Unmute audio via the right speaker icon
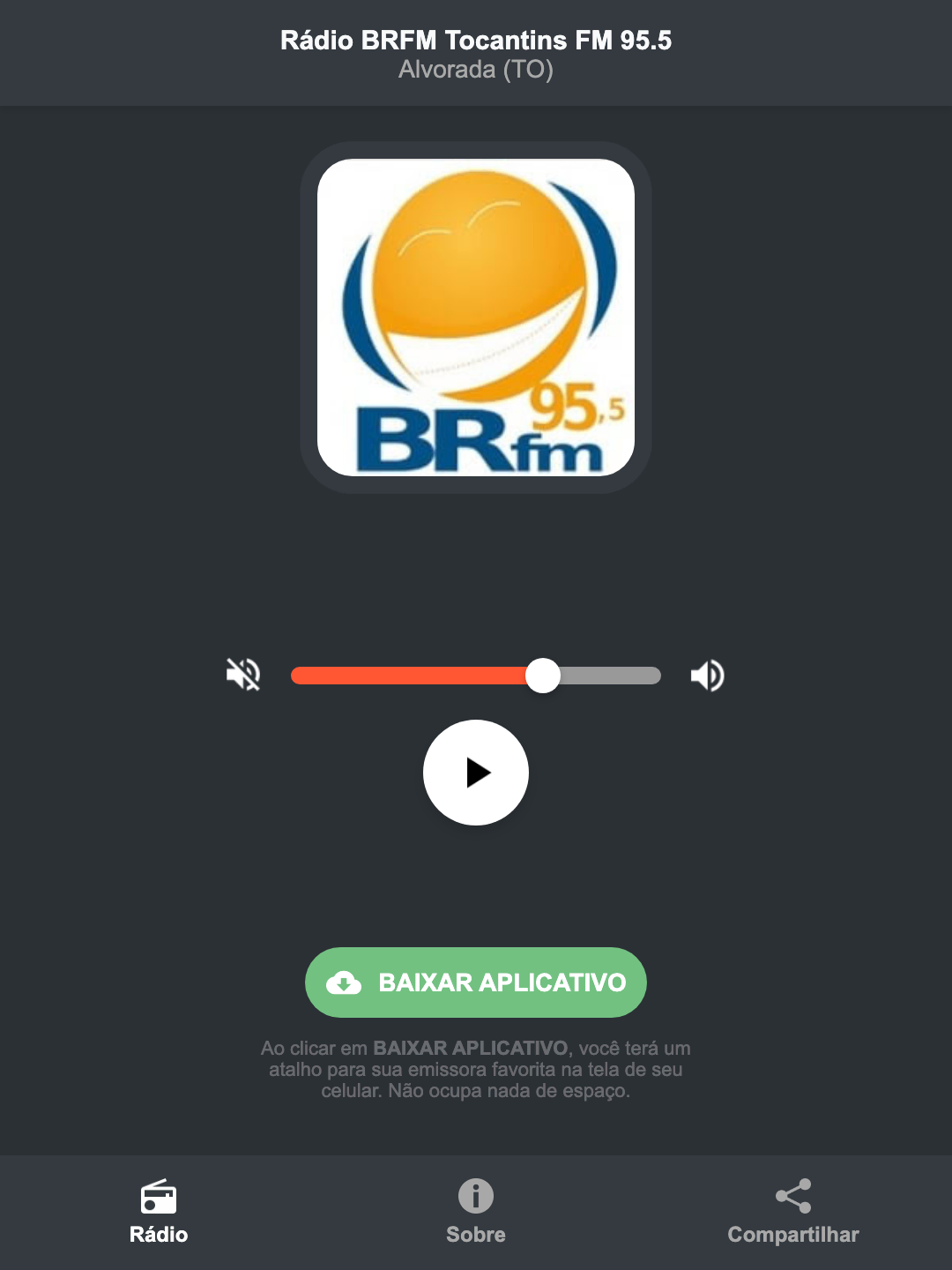The image size is (952, 1270). [x=706, y=675]
